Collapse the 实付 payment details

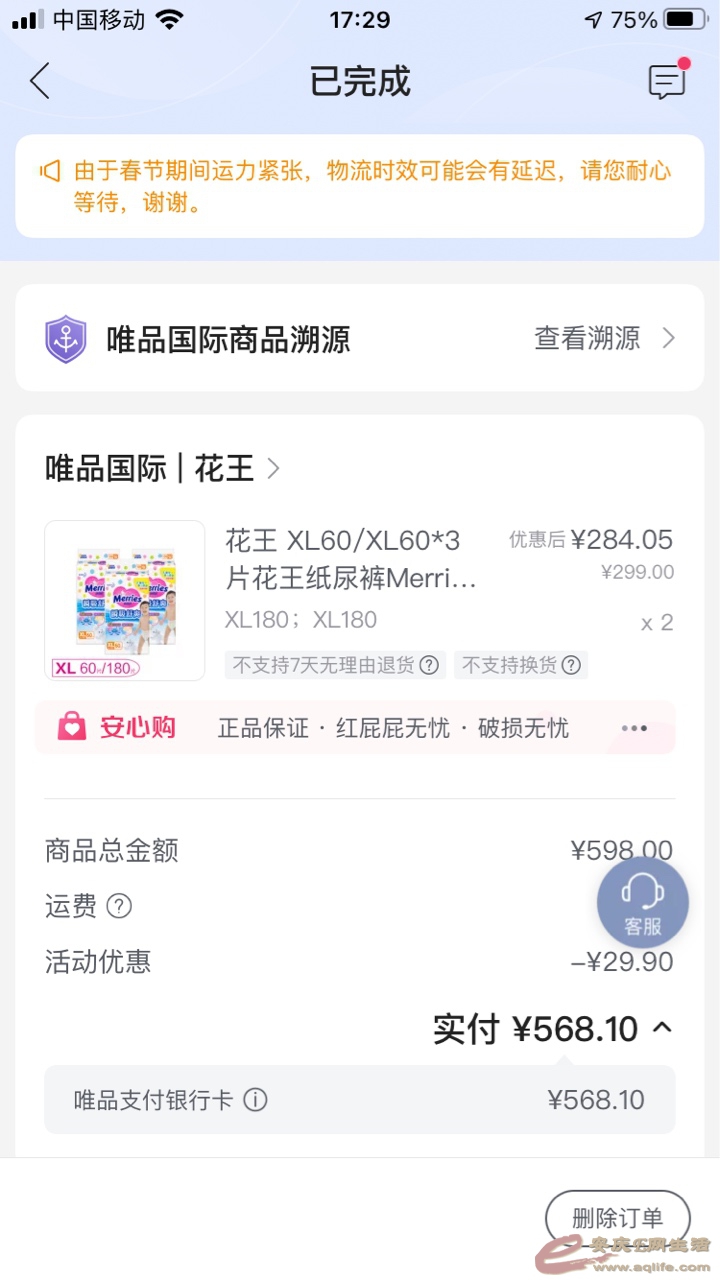pyautogui.click(x=662, y=1027)
